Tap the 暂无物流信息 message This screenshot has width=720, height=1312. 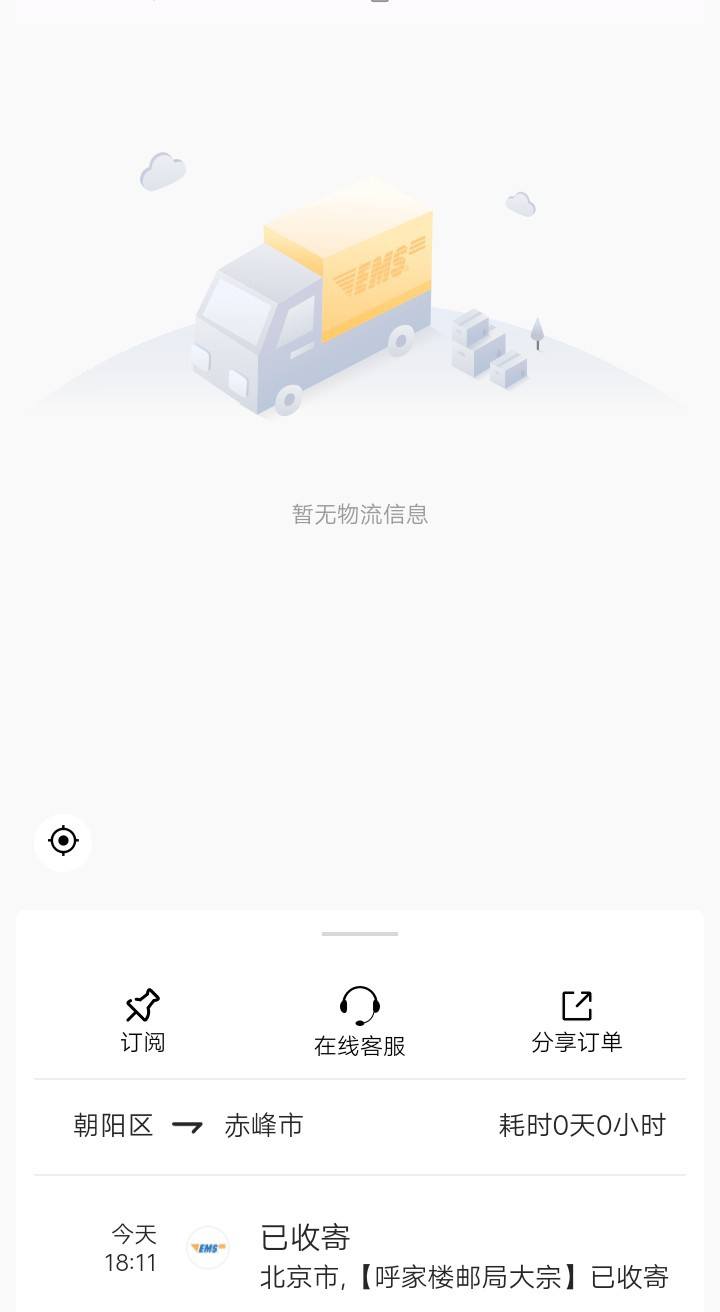360,514
